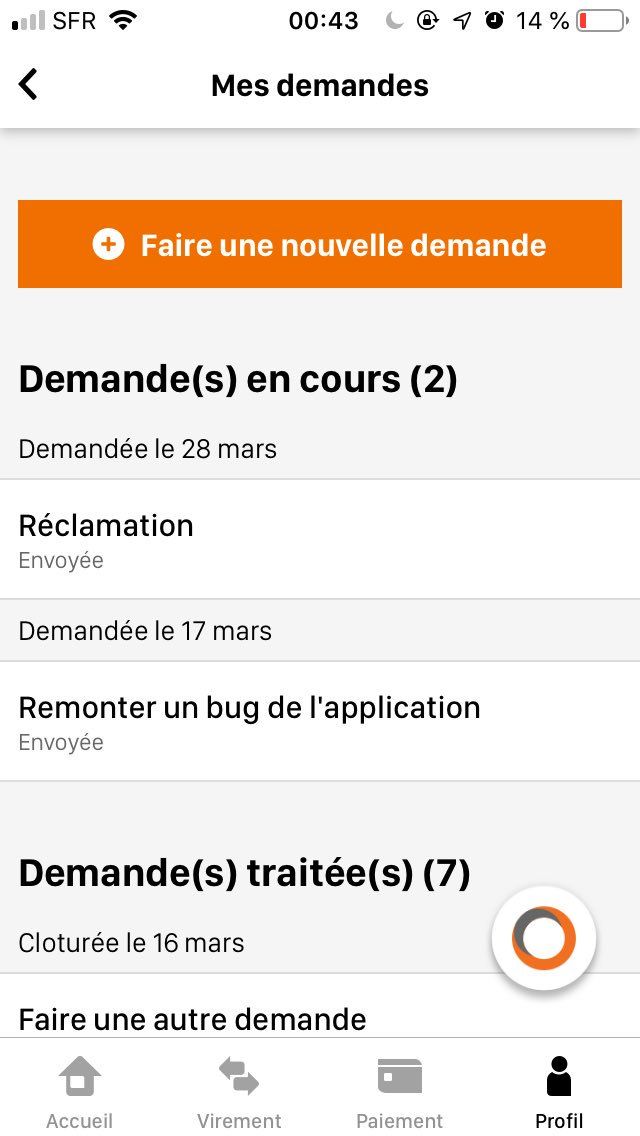
Task: Switch to the Virement tab
Action: 239,1090
